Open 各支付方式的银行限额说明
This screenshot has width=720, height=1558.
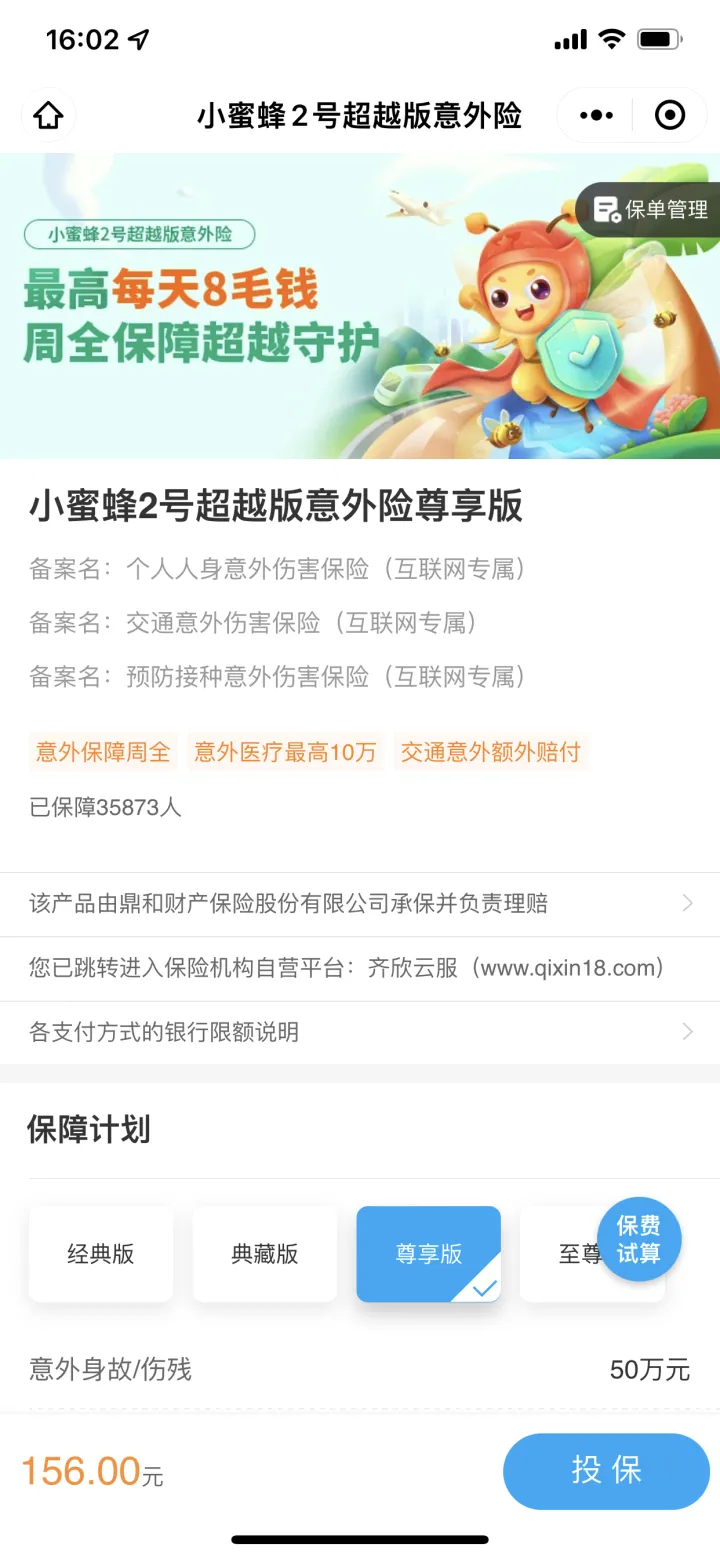pyautogui.click(x=360, y=1032)
